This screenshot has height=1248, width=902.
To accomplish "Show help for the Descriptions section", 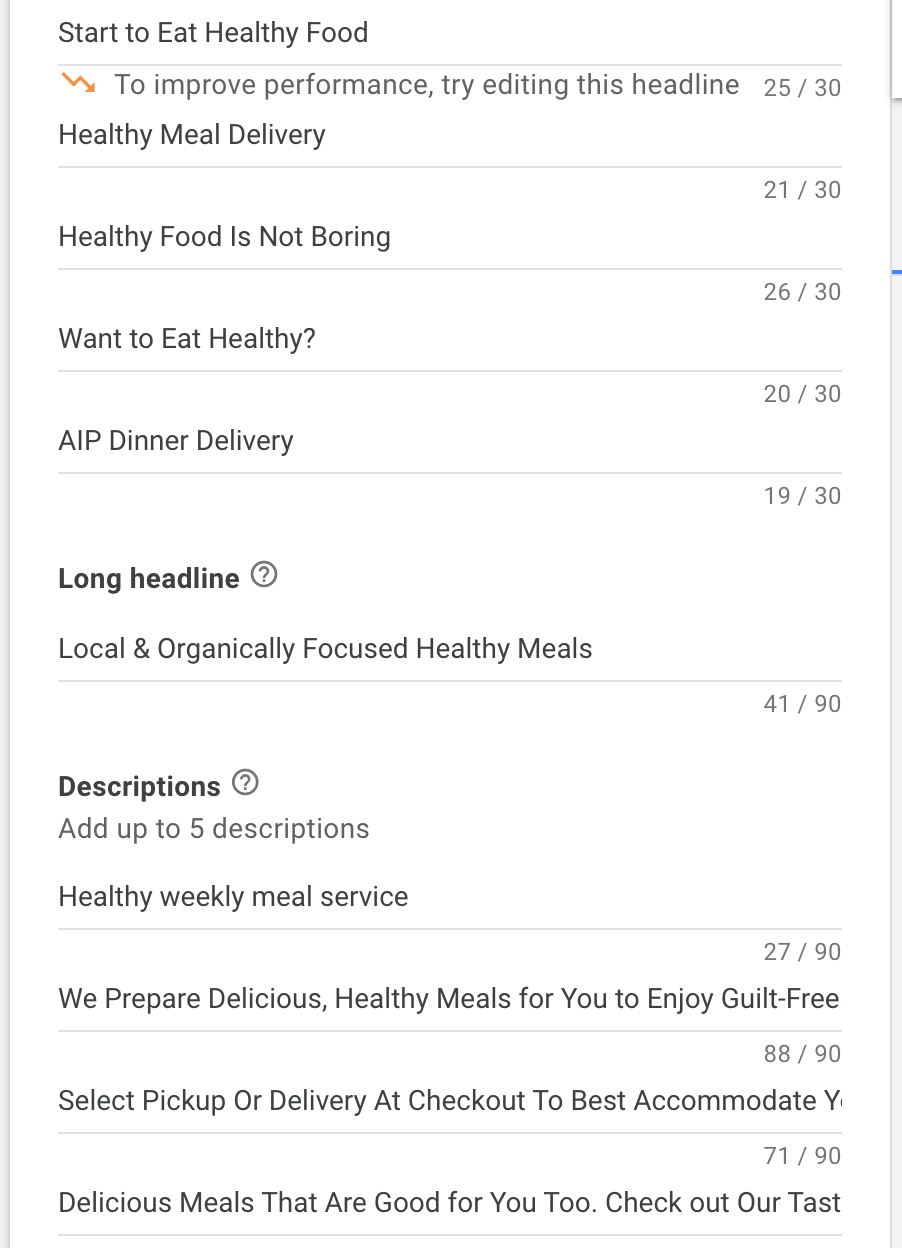I will 245,783.
